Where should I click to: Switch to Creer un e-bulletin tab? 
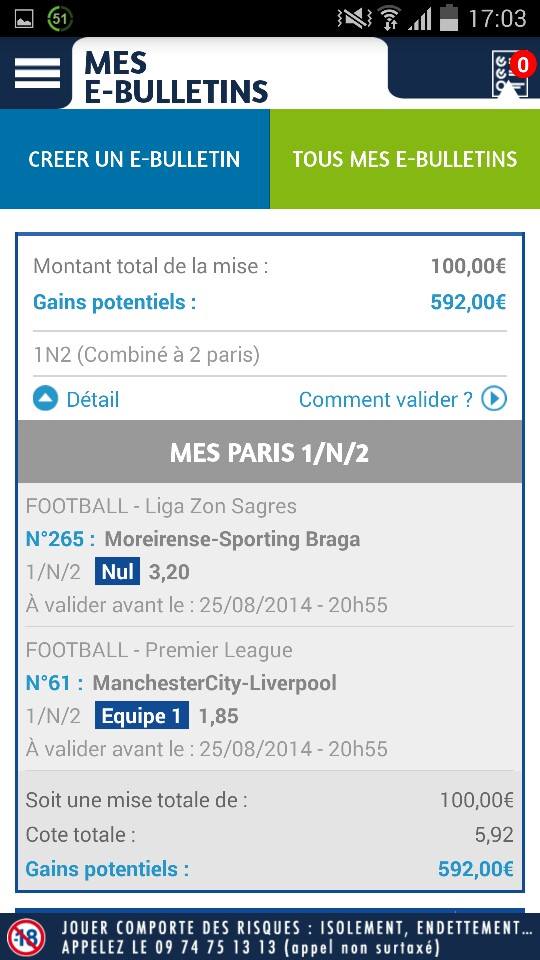click(x=135, y=159)
